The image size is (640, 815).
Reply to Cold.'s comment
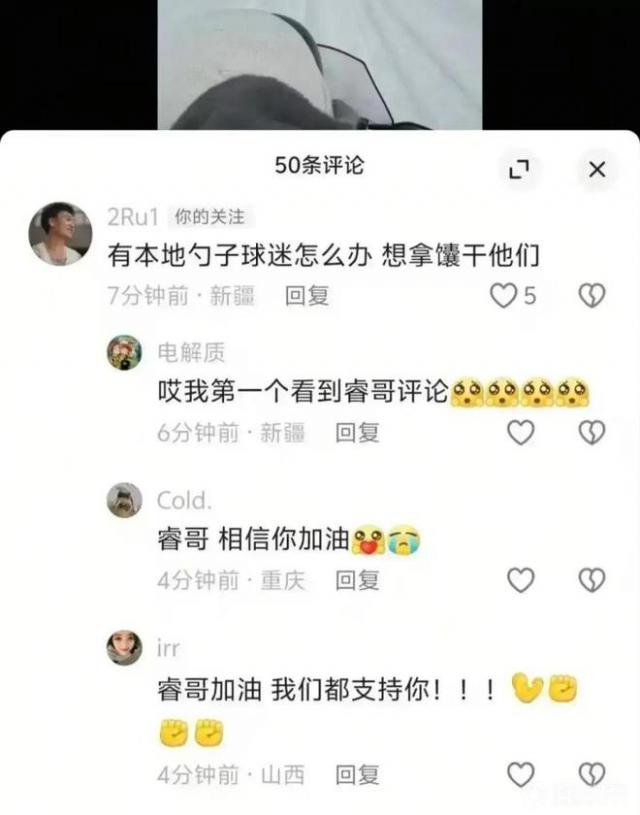point(357,580)
